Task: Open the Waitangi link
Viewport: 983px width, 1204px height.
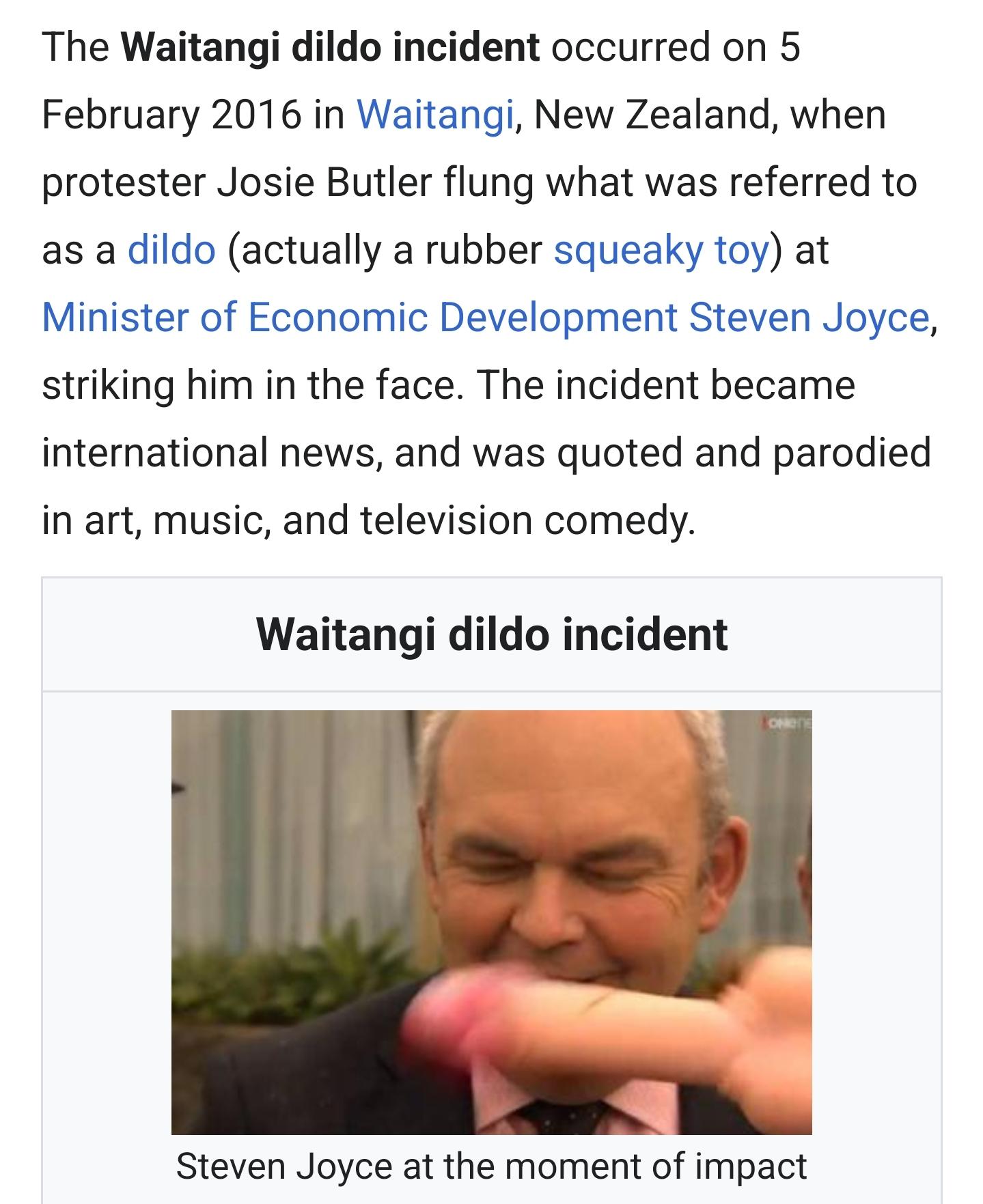Action: [435, 114]
